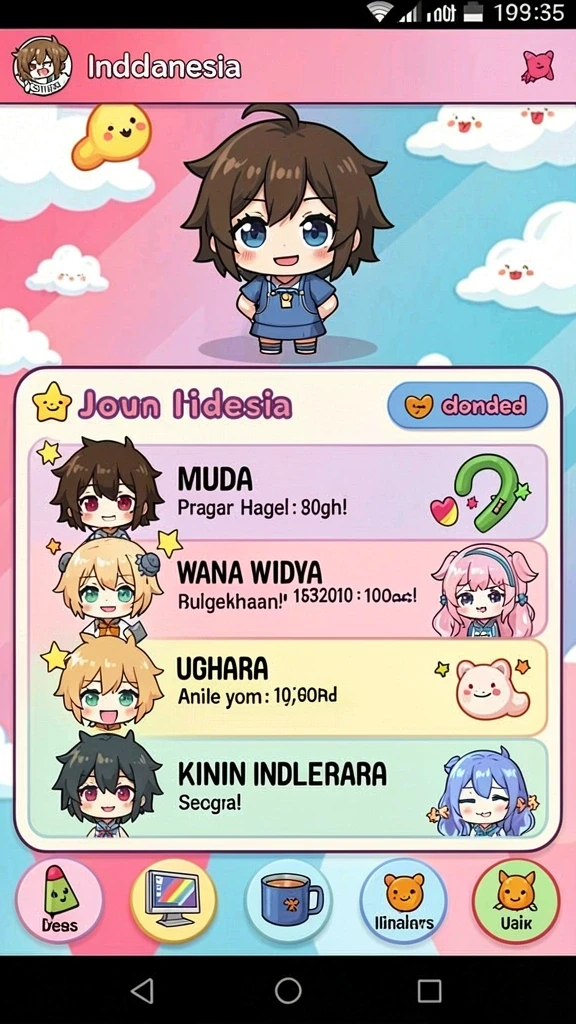Screen dimensions: 576x1024
Task: Open the coffee mug tab
Action: point(289,901)
